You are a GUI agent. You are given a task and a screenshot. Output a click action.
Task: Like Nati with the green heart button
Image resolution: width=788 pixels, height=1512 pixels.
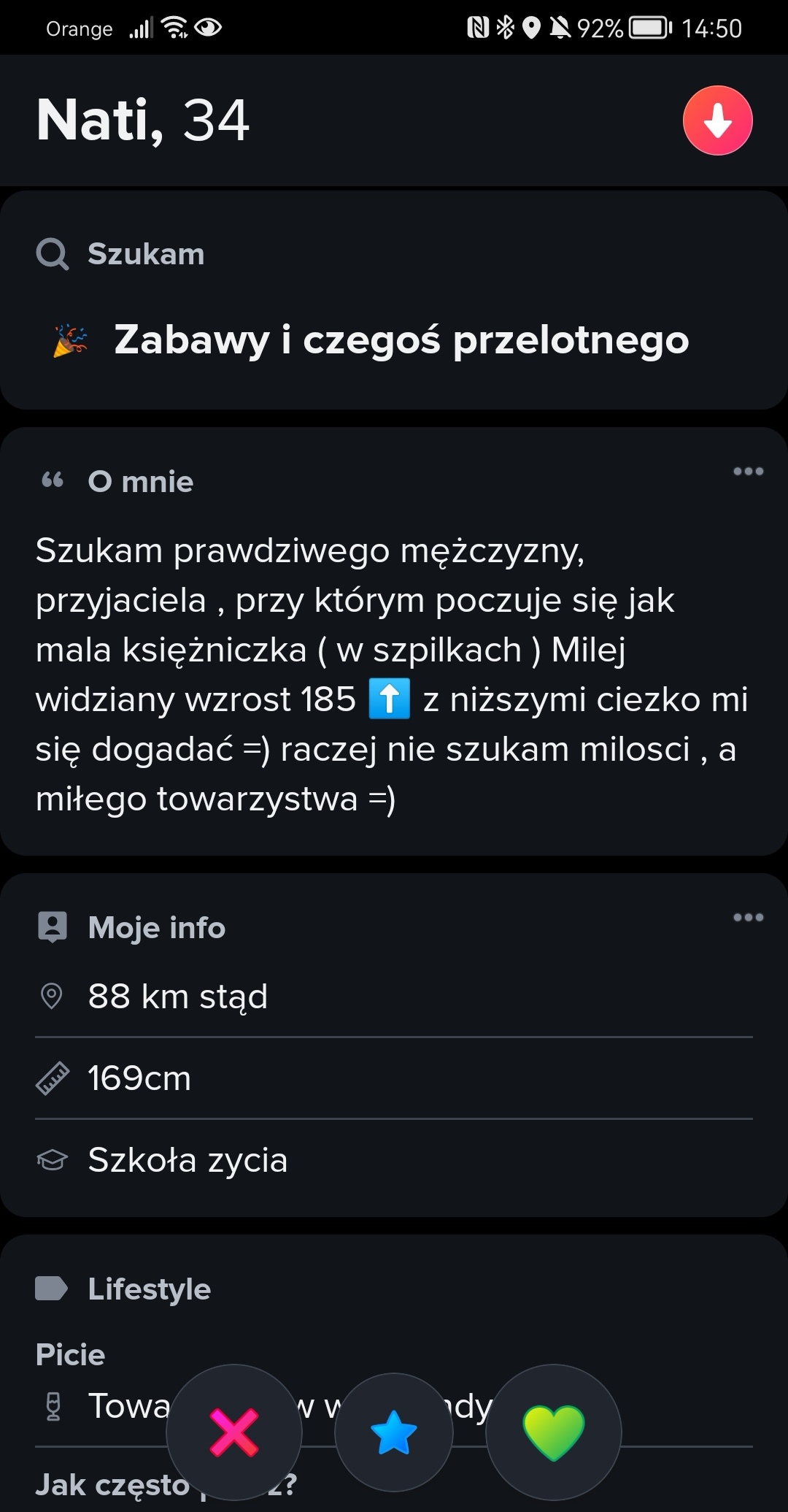click(554, 1432)
